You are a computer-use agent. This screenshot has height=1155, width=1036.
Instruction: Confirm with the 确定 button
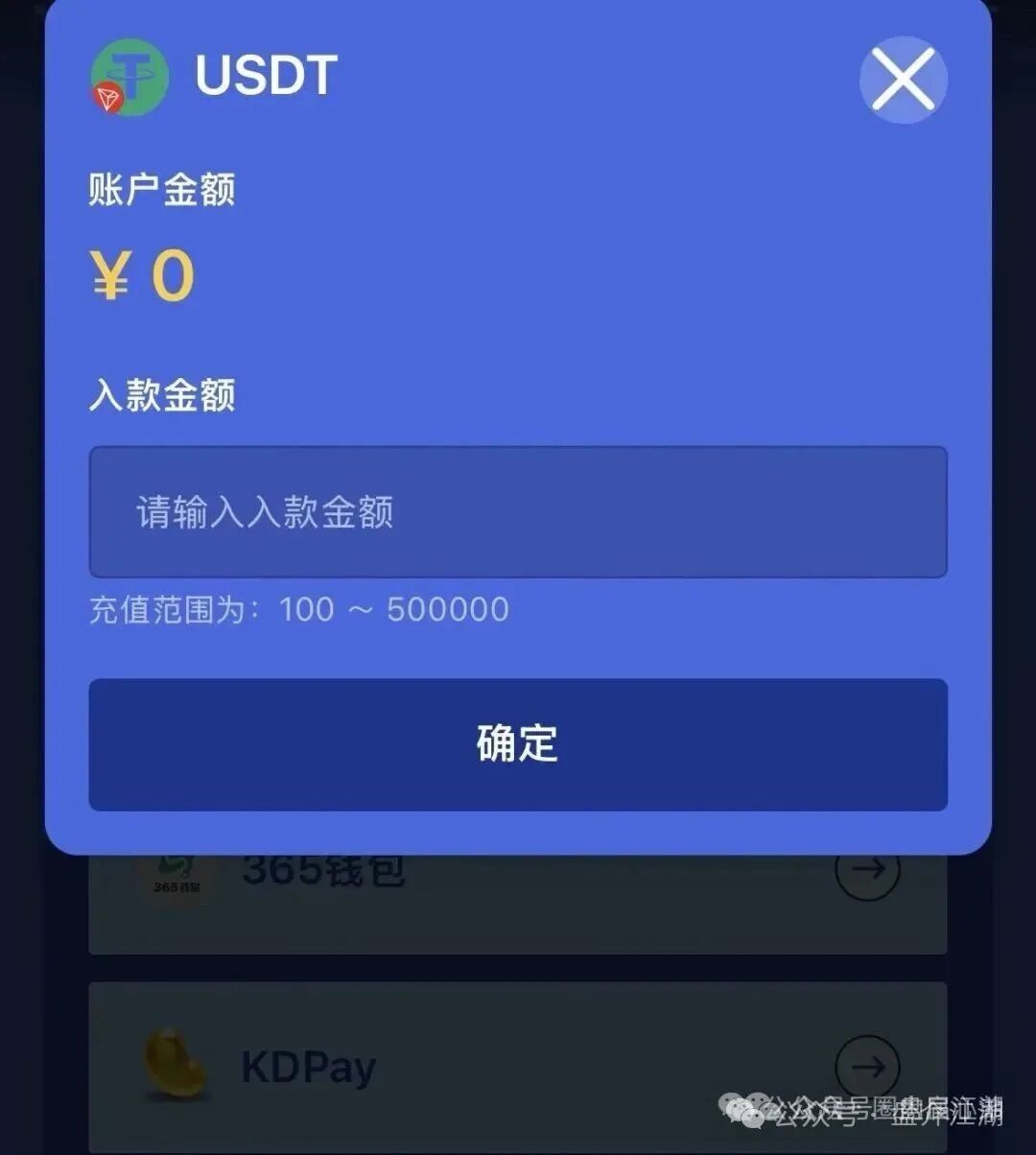click(518, 744)
